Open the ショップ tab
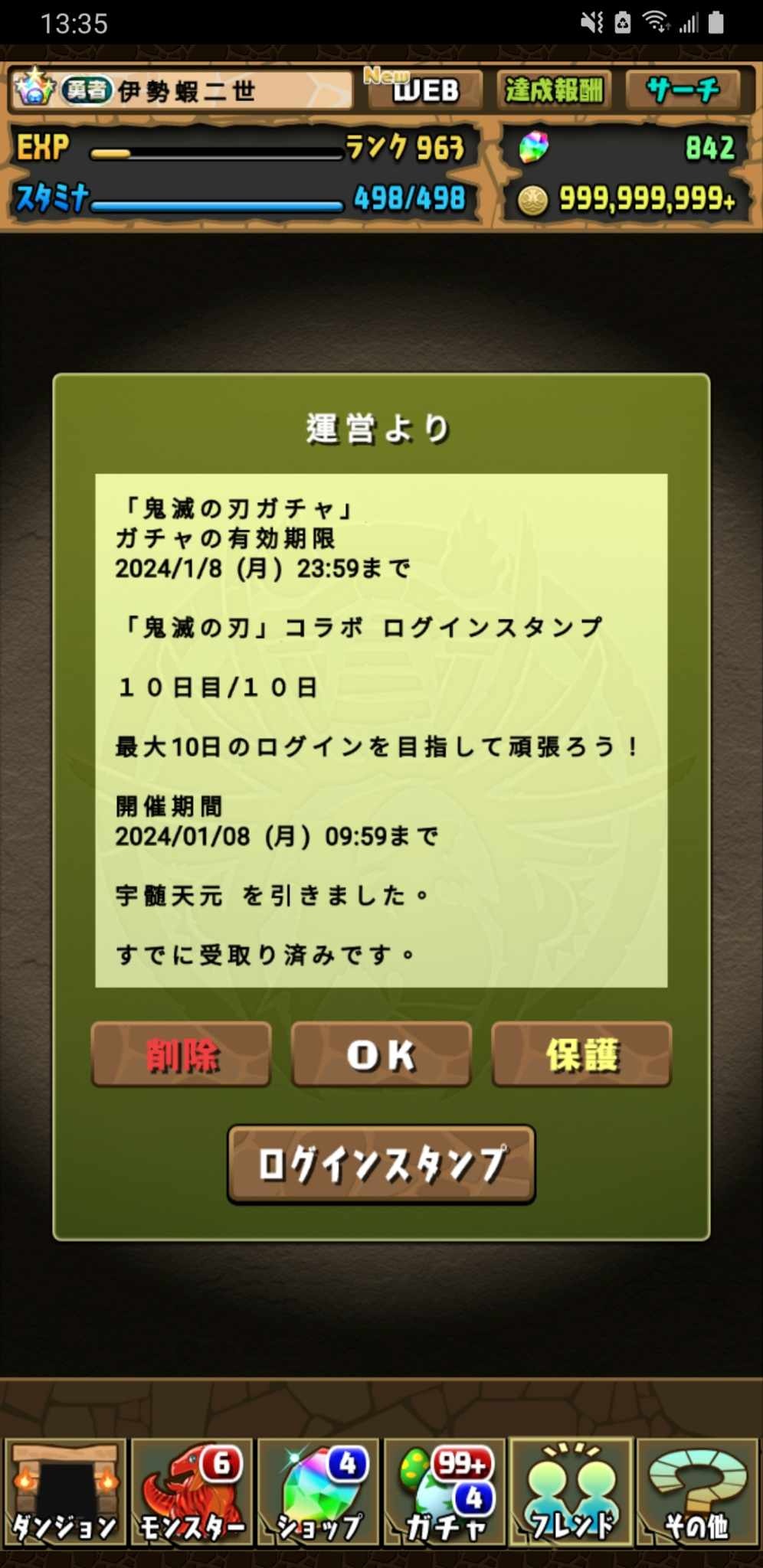 pos(318,1491)
